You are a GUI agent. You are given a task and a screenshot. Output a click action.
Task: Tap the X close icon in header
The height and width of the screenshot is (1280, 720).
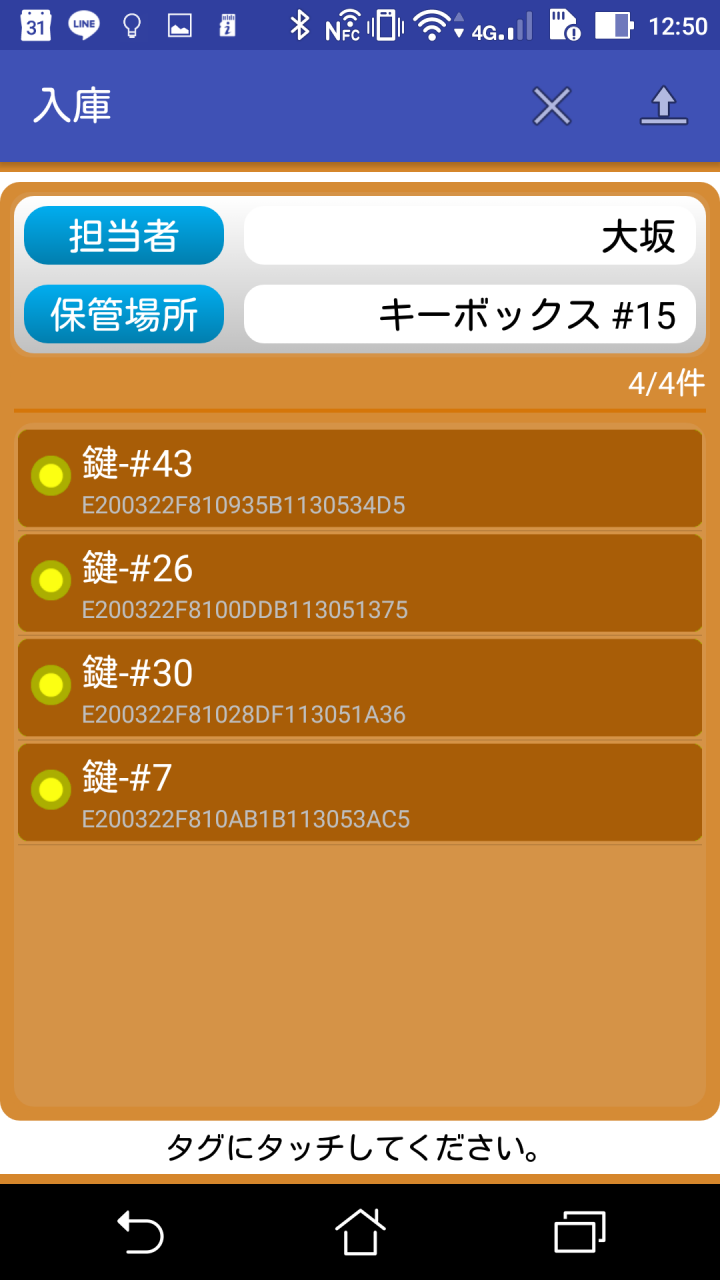coord(551,106)
